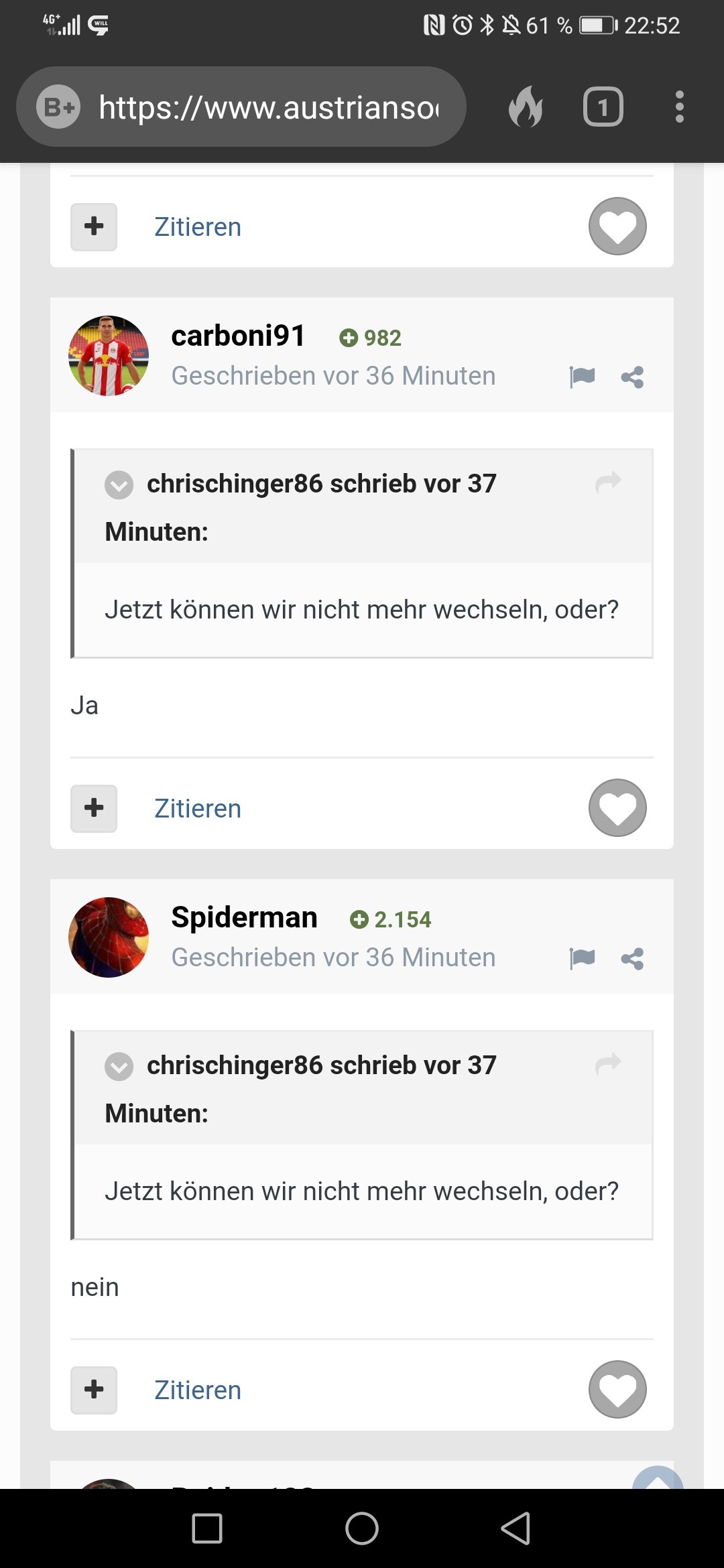Collapse the quote in carboni91's post
Screen dimensions: 724x1568
click(x=119, y=484)
